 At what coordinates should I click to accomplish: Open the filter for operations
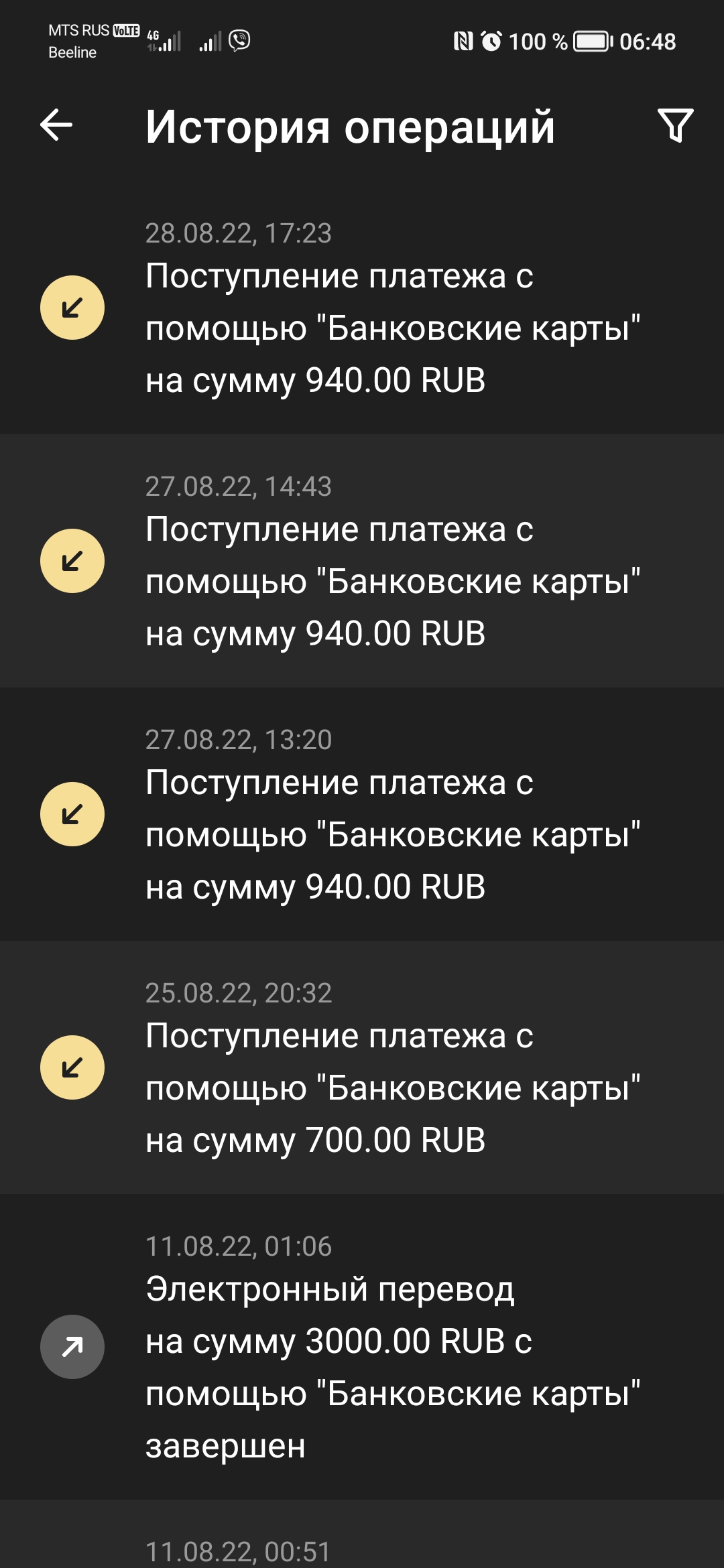tap(675, 125)
